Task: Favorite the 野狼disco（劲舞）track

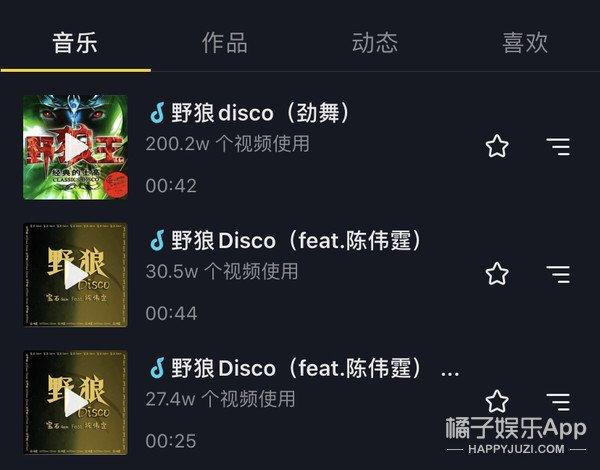Action: pyautogui.click(x=497, y=147)
